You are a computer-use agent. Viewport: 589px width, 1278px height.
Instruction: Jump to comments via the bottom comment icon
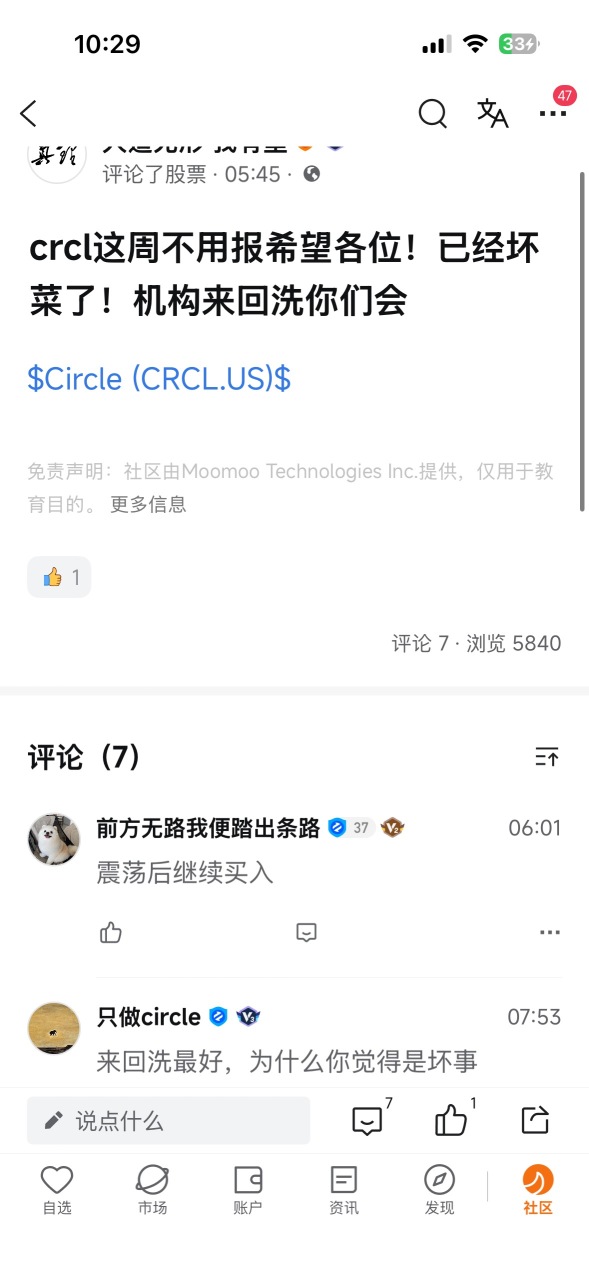point(368,1120)
